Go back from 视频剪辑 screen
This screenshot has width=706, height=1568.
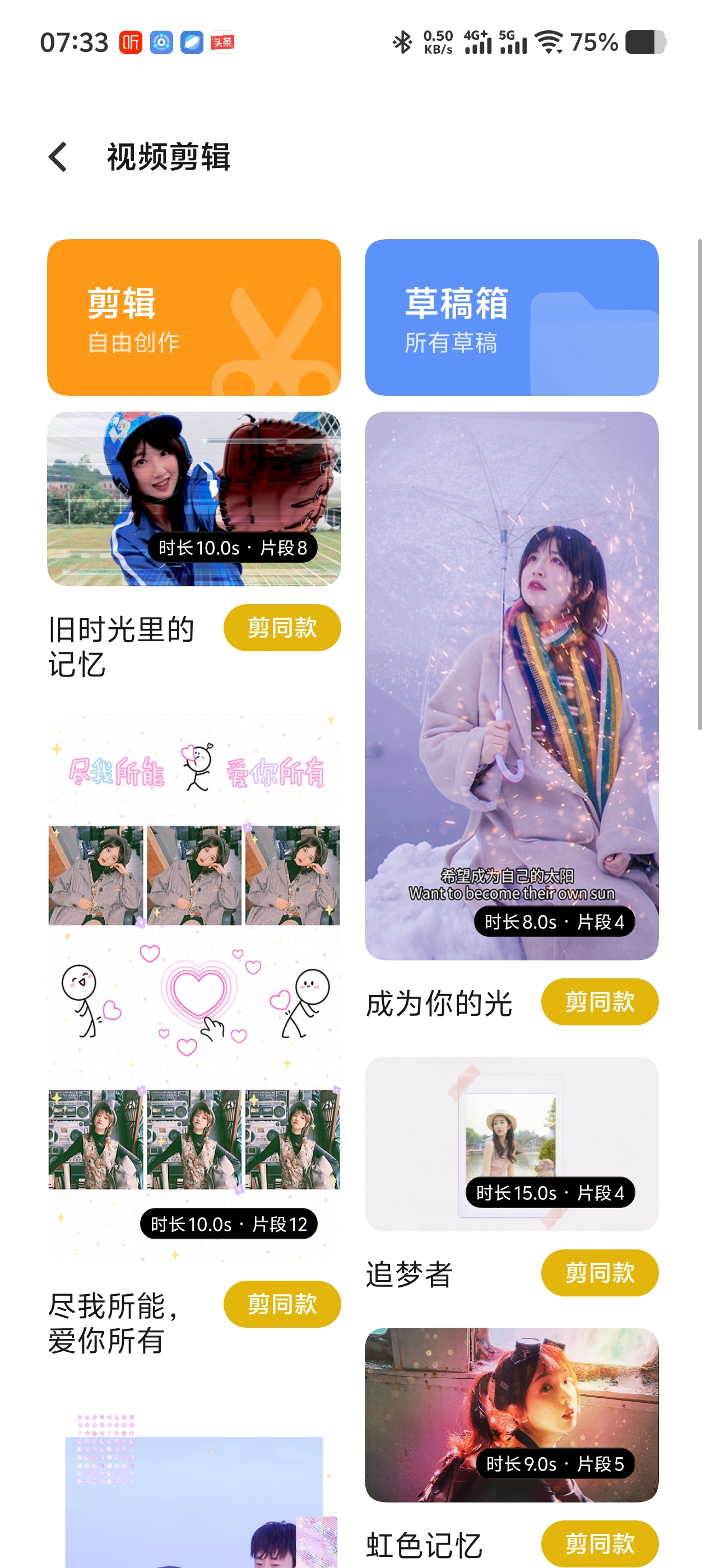pyautogui.click(x=58, y=157)
